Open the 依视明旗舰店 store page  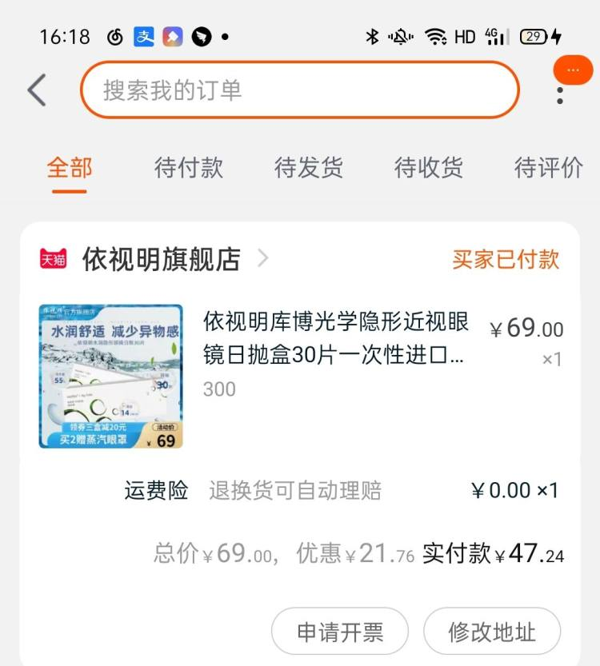coord(162,260)
